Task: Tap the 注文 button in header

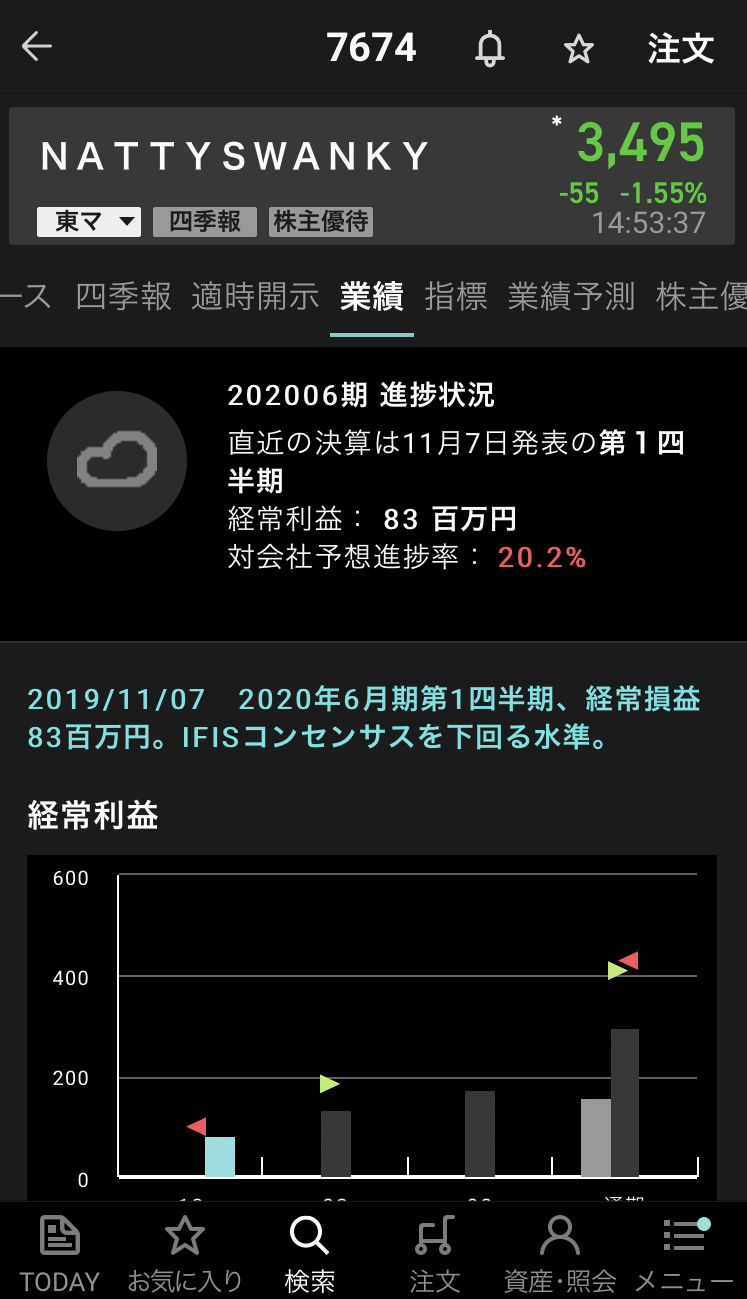Action: pyautogui.click(x=680, y=48)
